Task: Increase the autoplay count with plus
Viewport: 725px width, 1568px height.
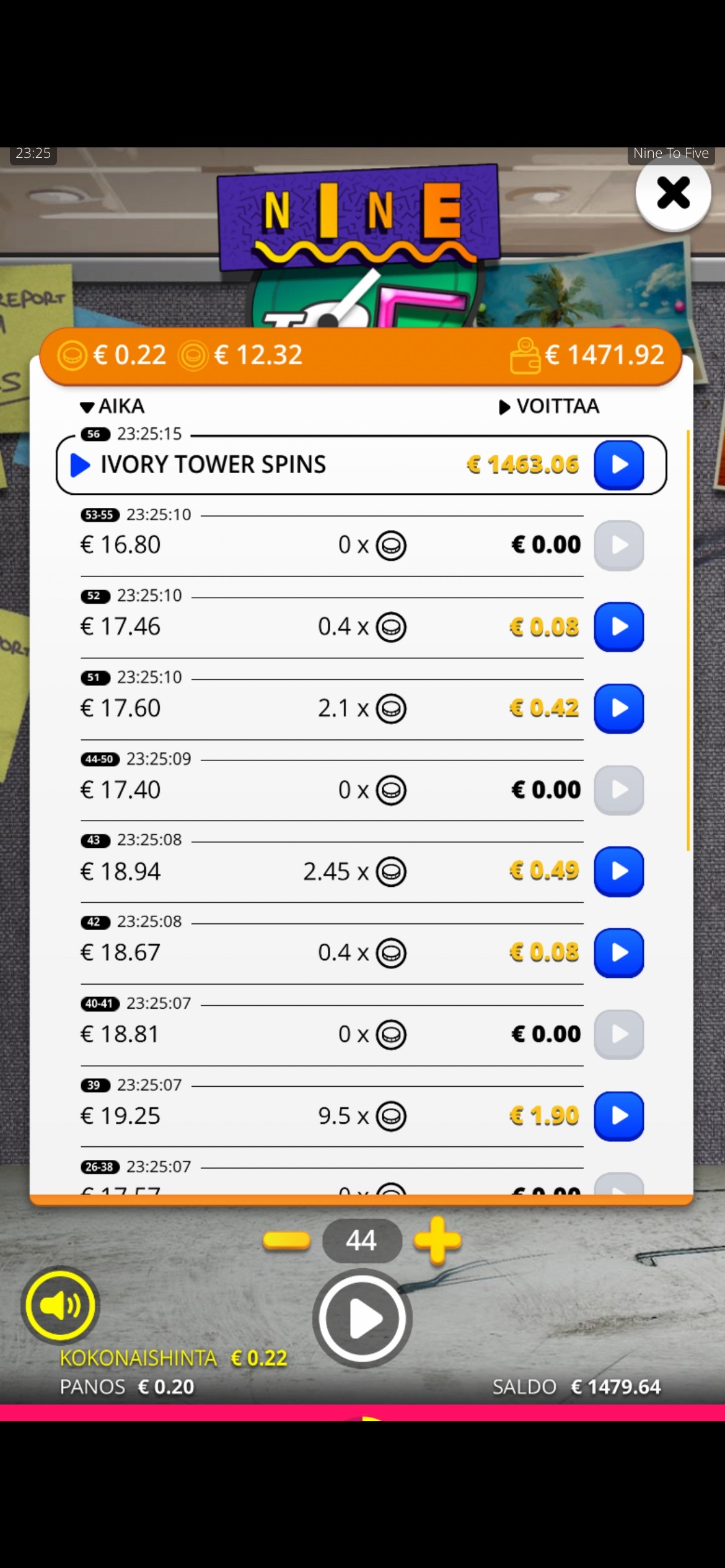Action: click(437, 1240)
